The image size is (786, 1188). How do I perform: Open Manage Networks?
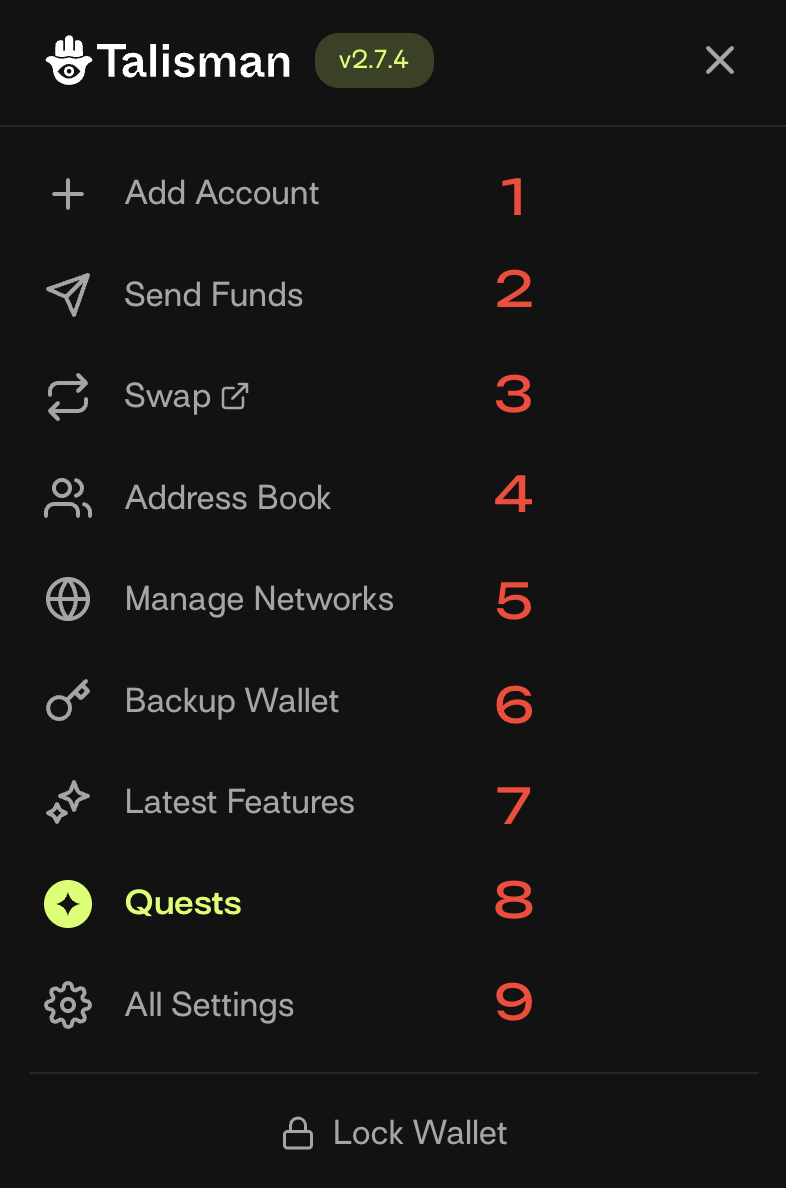pos(259,599)
